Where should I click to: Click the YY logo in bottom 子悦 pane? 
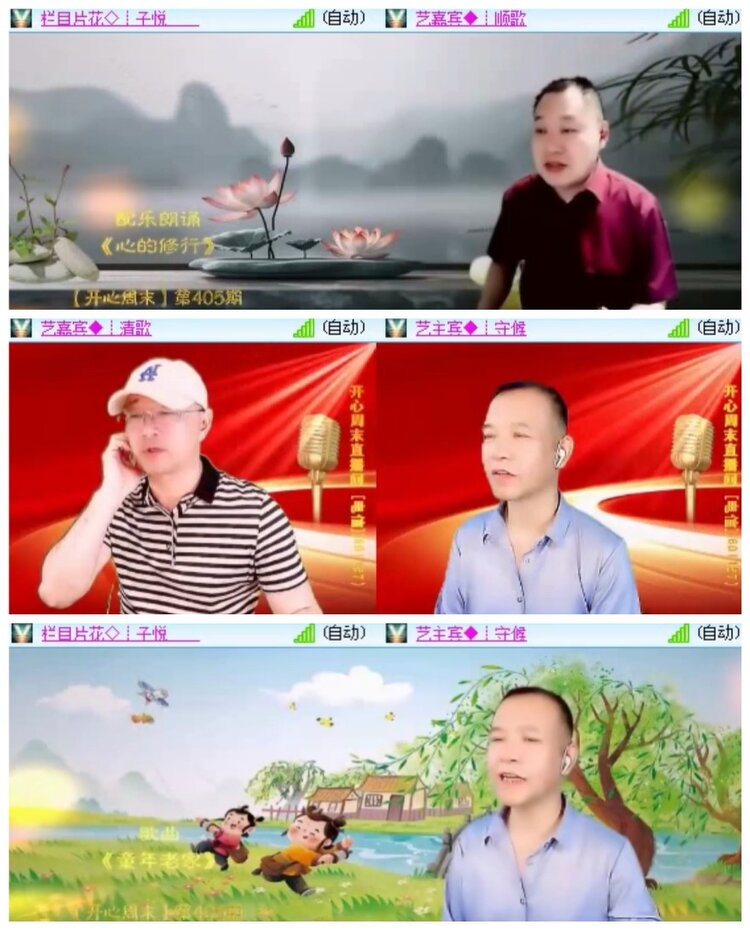coord(22,633)
